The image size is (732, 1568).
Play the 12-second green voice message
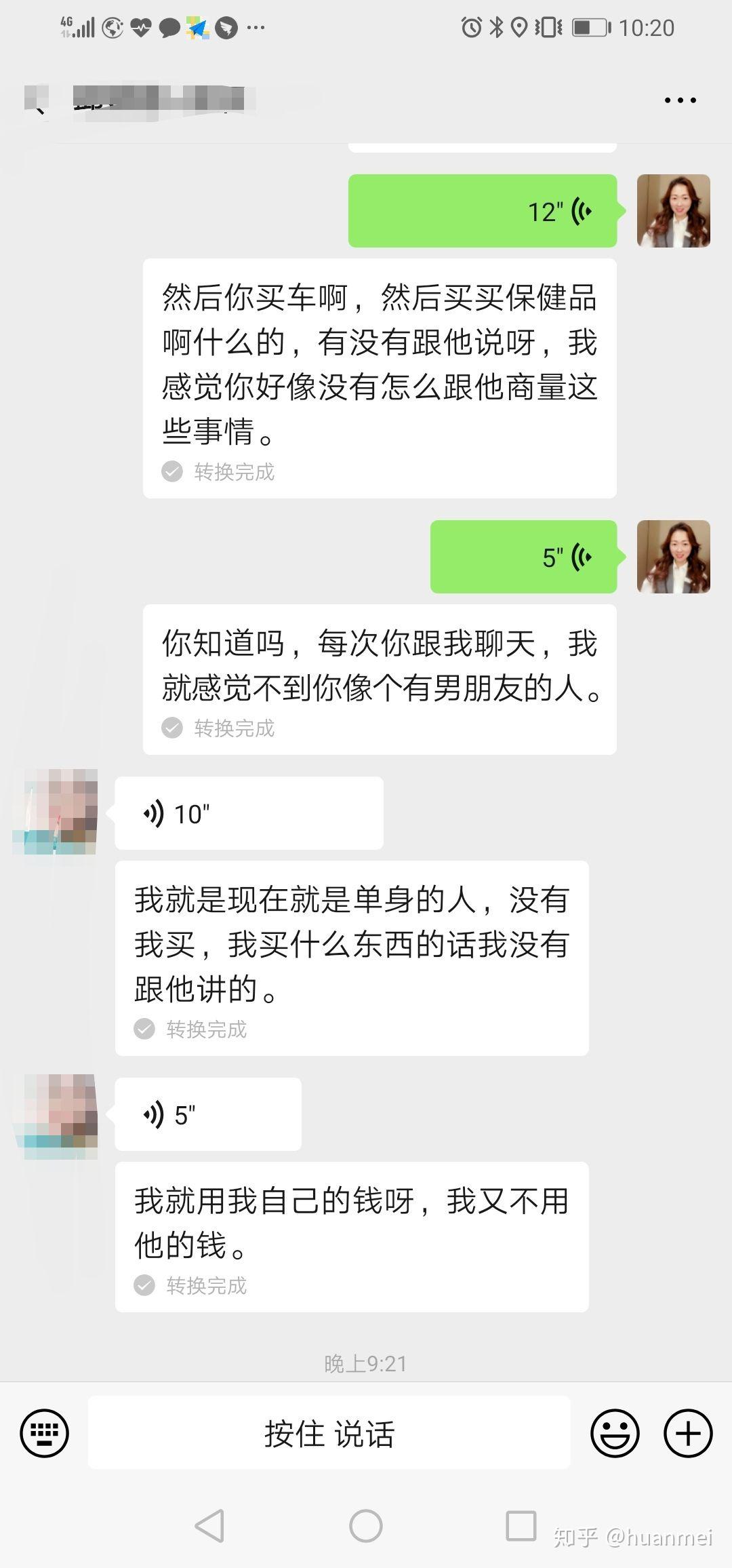481,210
